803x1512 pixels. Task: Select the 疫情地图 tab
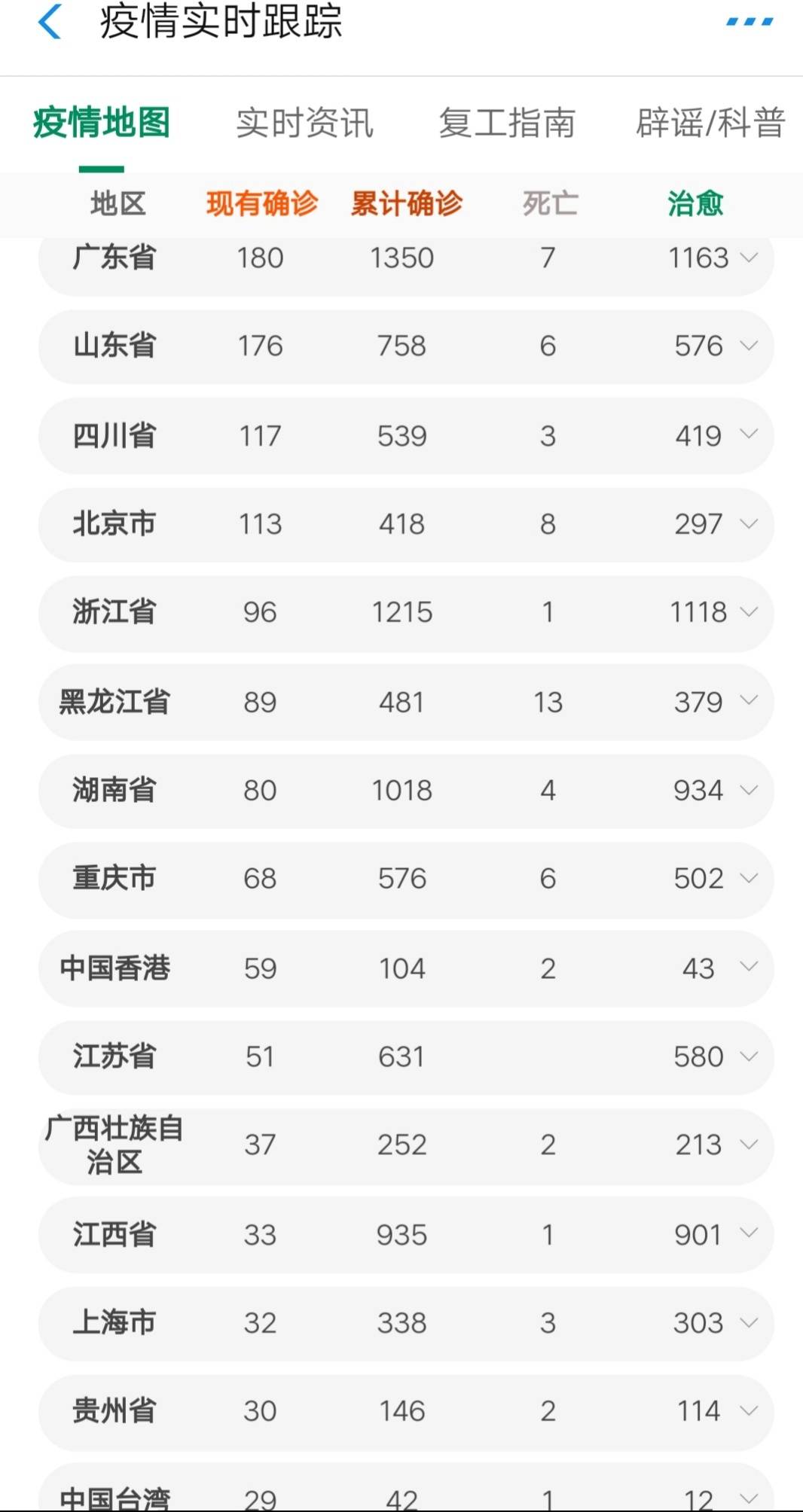(102, 123)
